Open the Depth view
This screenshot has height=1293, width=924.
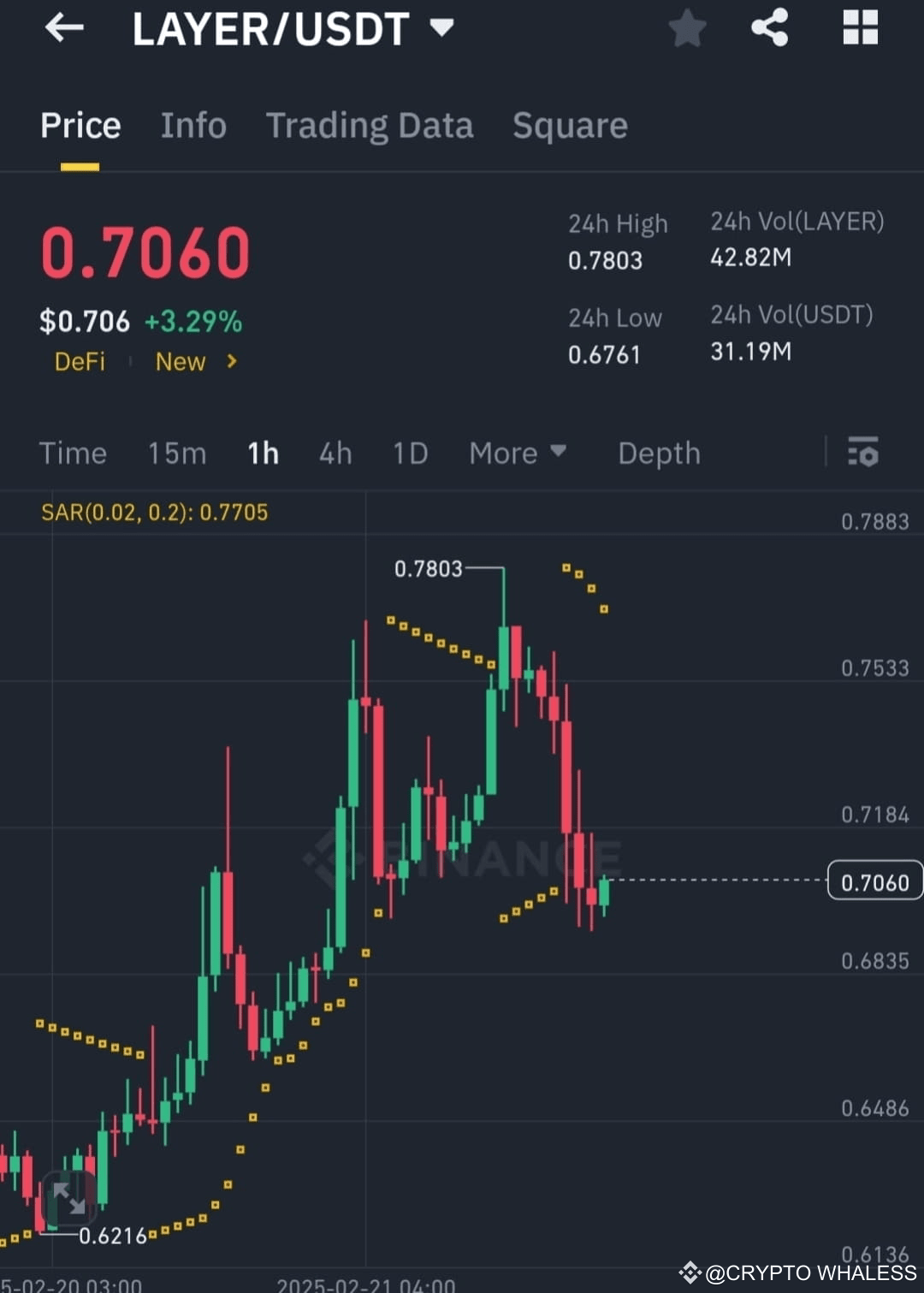click(x=659, y=454)
